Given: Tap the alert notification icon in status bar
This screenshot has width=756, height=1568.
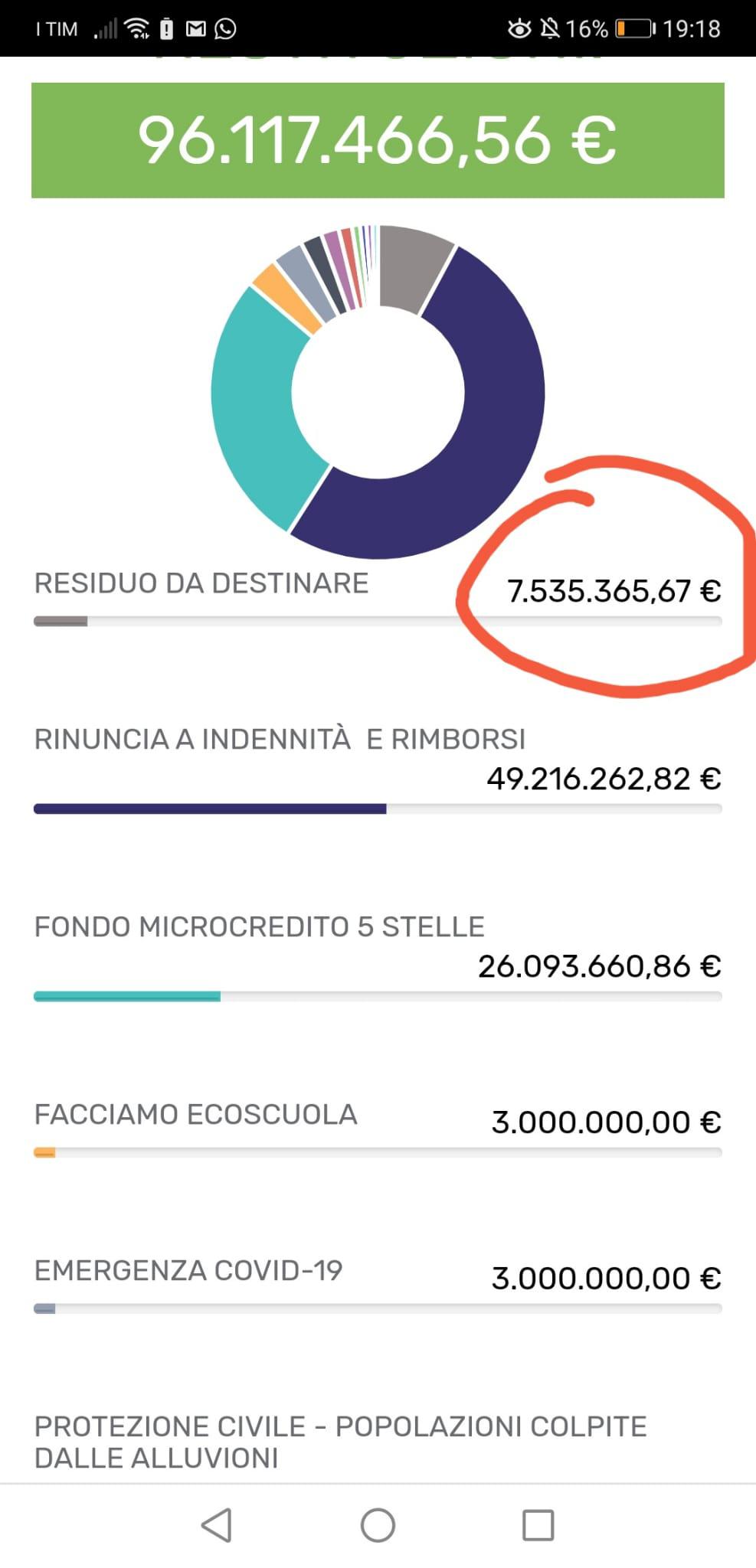Looking at the screenshot, I should (166, 28).
